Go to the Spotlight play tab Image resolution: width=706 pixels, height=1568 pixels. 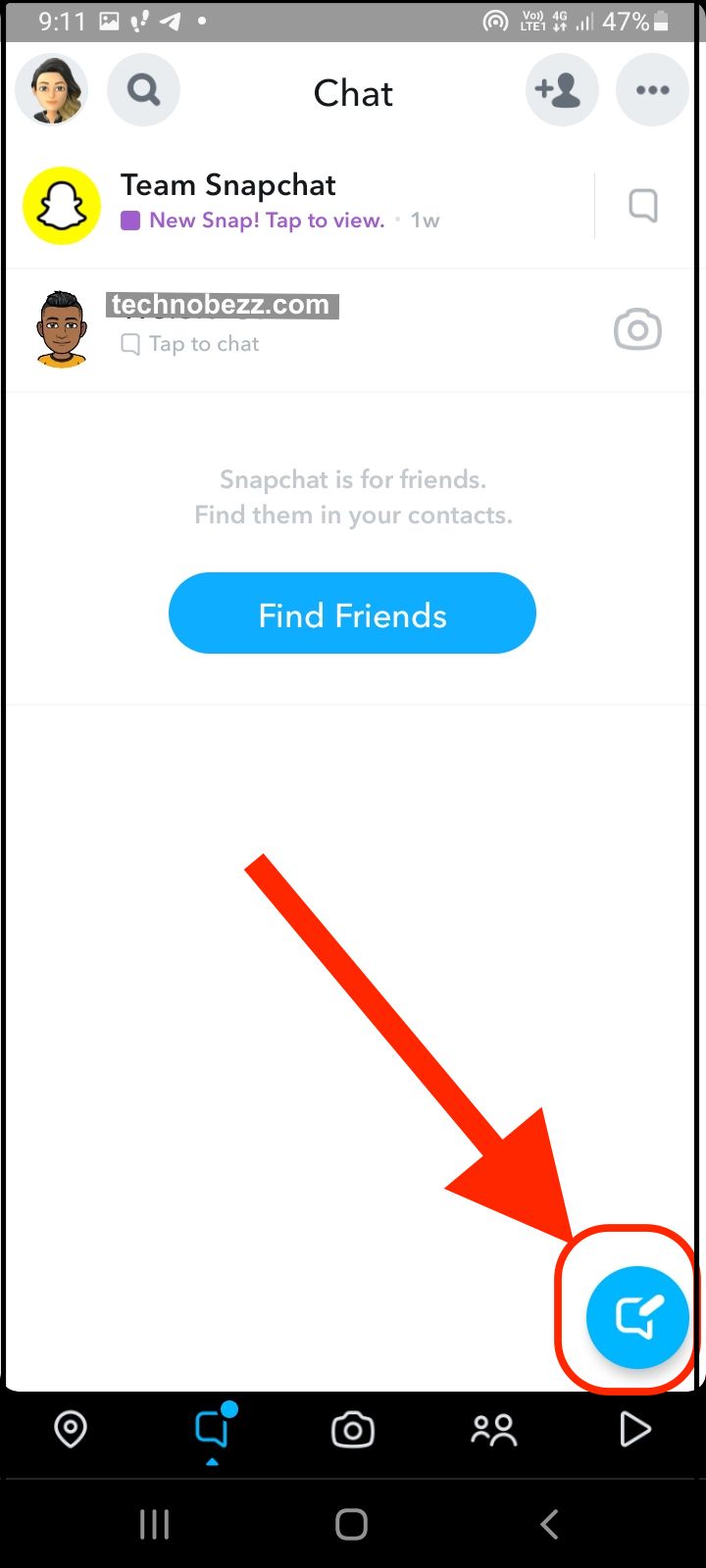pyautogui.click(x=635, y=1430)
